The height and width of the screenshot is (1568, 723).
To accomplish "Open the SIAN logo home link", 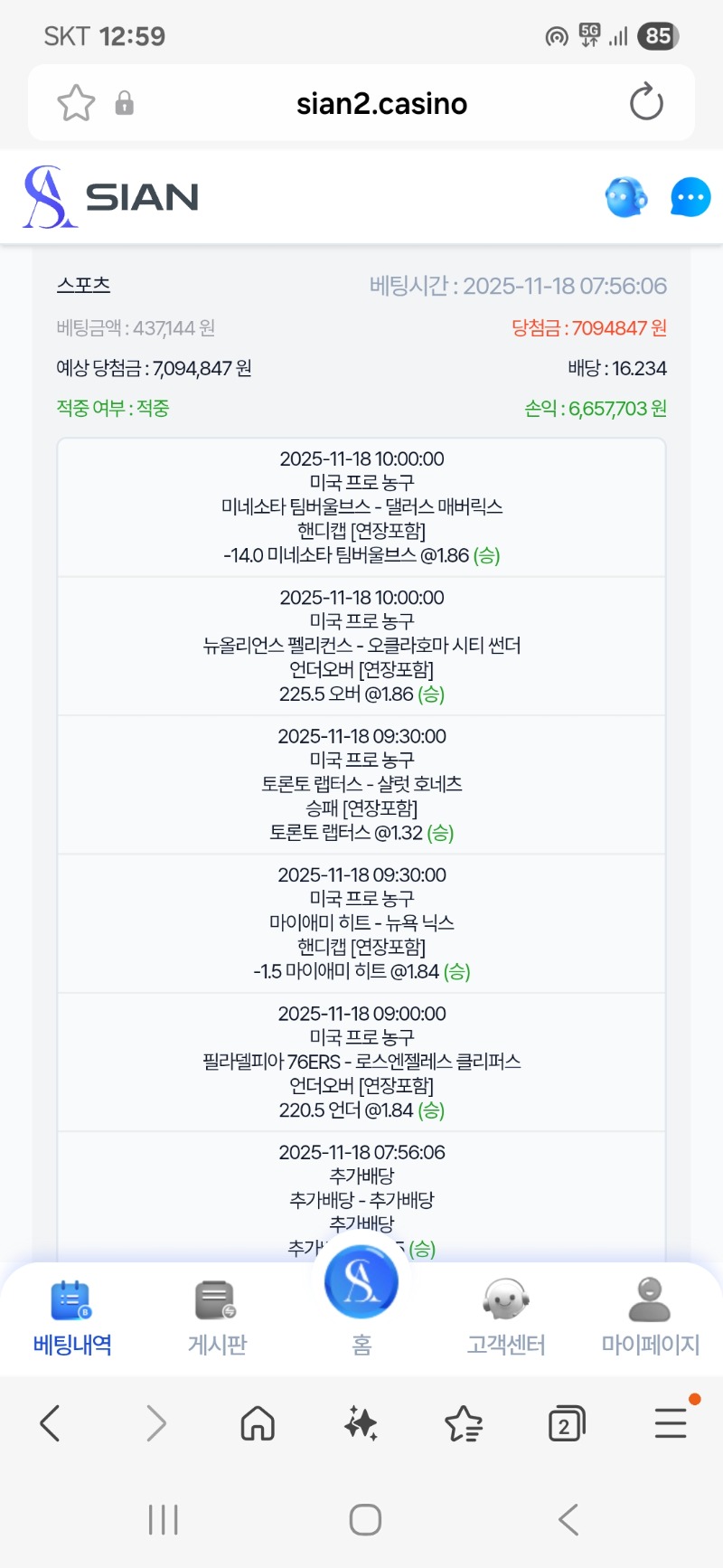I will click(111, 197).
